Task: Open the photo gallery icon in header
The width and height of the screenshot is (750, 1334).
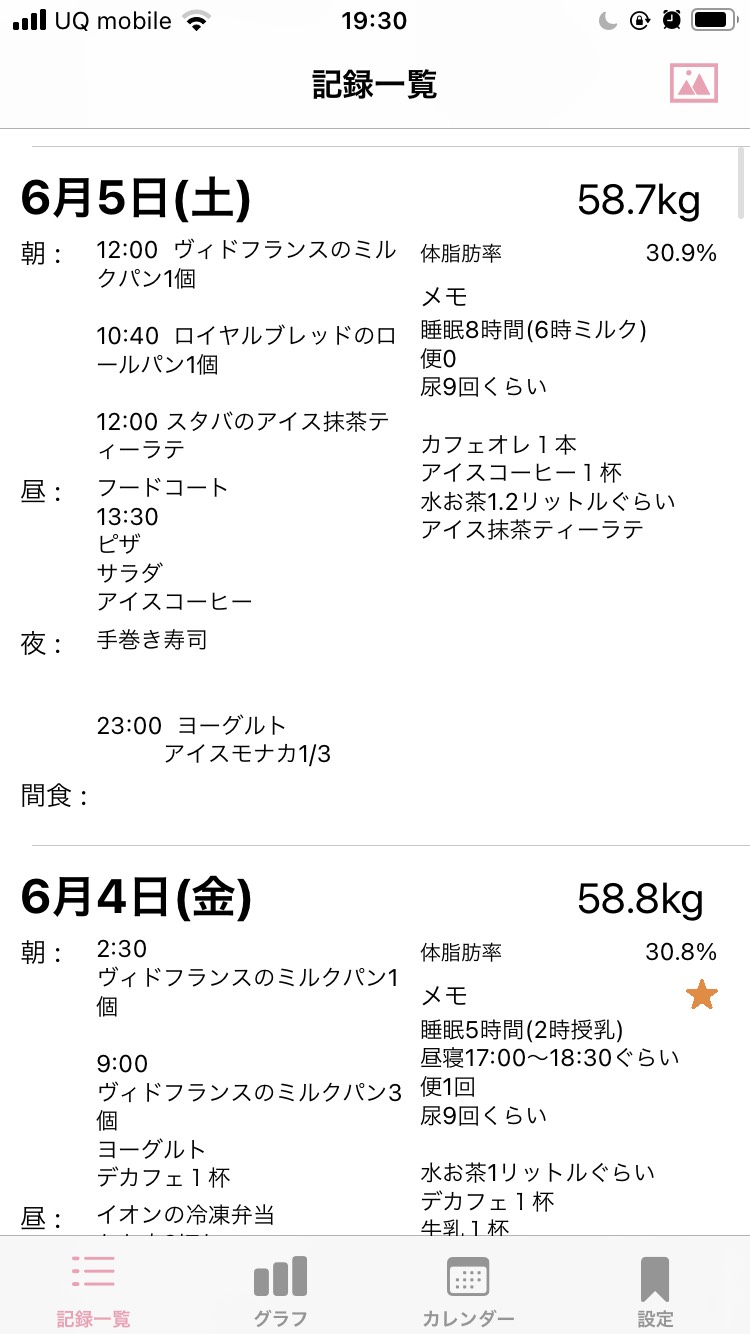Action: (x=694, y=84)
